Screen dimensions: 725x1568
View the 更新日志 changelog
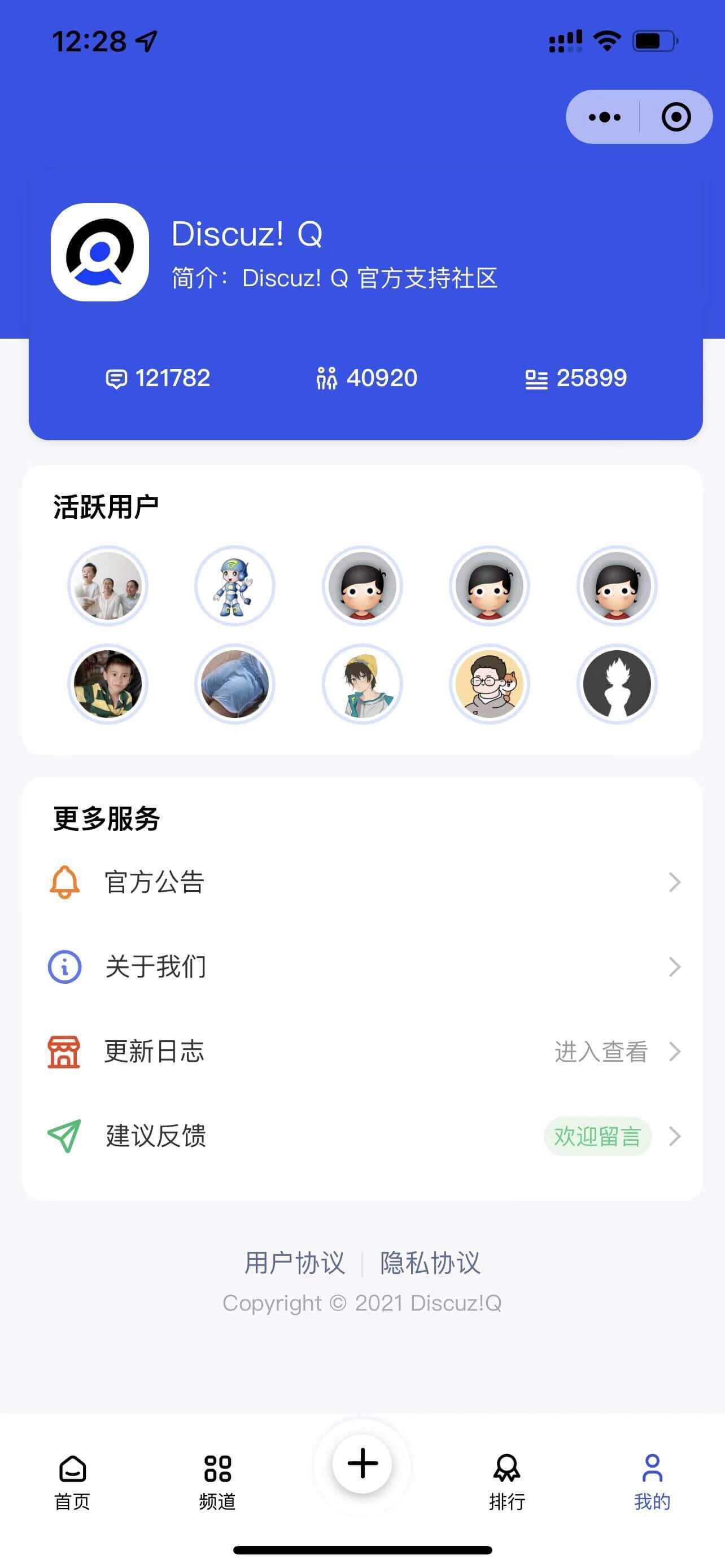click(x=363, y=1051)
